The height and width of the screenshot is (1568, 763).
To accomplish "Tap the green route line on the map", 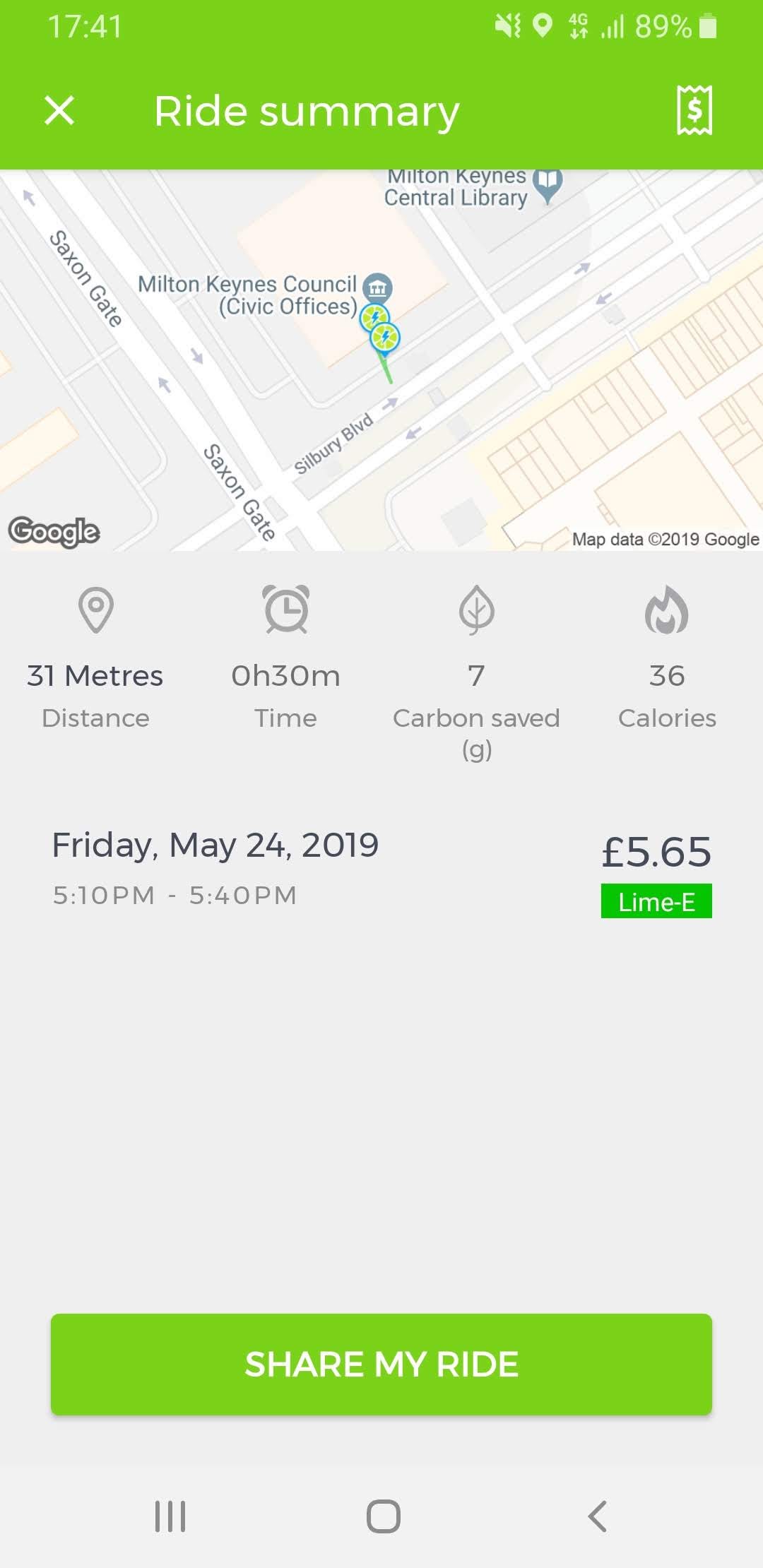I will pyautogui.click(x=389, y=371).
